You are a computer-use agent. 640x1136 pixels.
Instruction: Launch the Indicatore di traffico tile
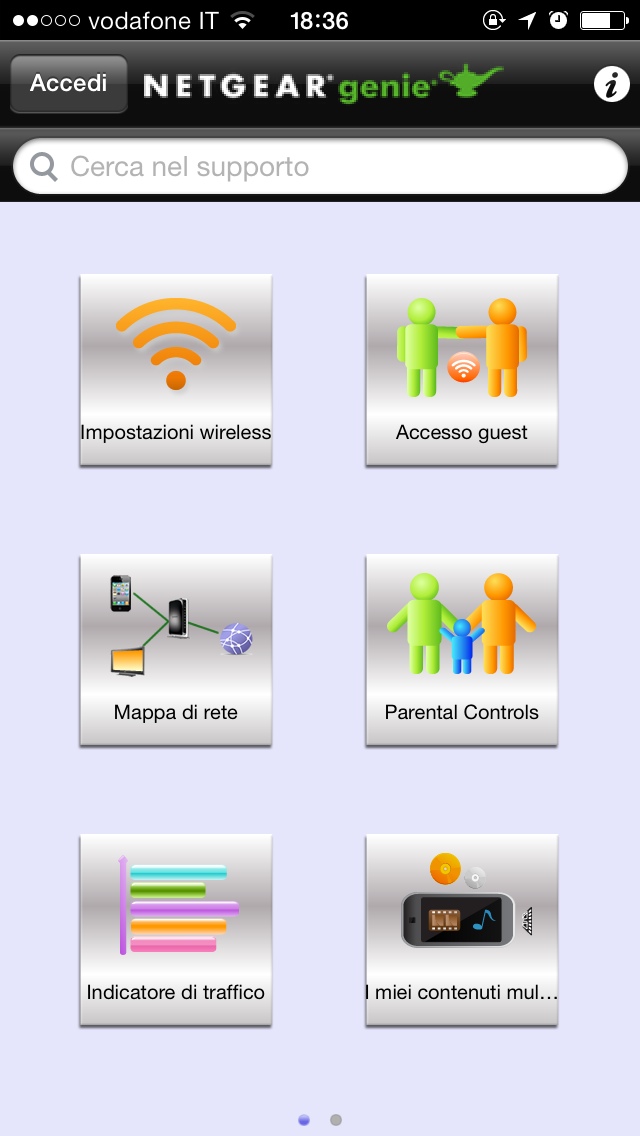[176, 929]
